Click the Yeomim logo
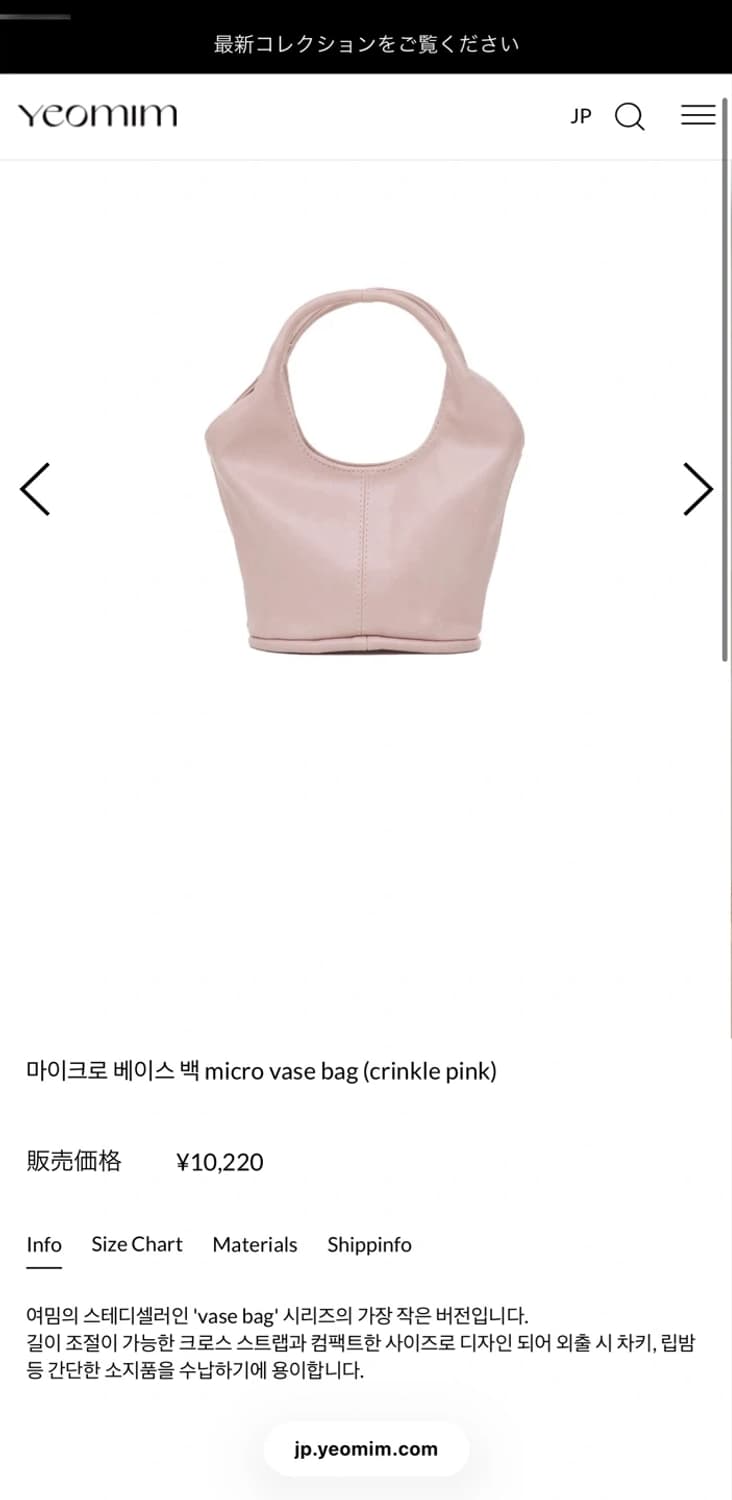 pyautogui.click(x=96, y=114)
